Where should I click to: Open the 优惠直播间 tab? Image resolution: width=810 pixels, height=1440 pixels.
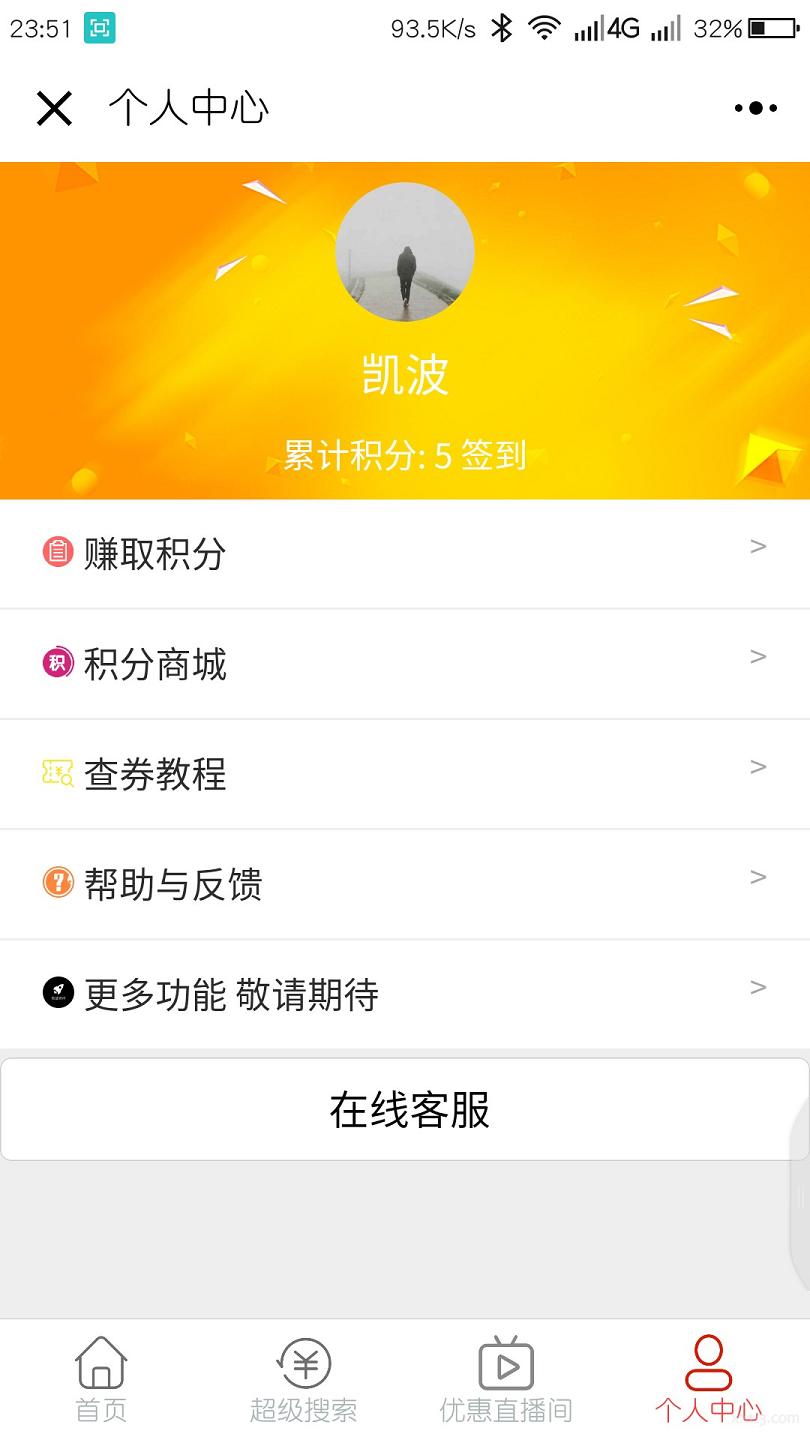[506, 1380]
